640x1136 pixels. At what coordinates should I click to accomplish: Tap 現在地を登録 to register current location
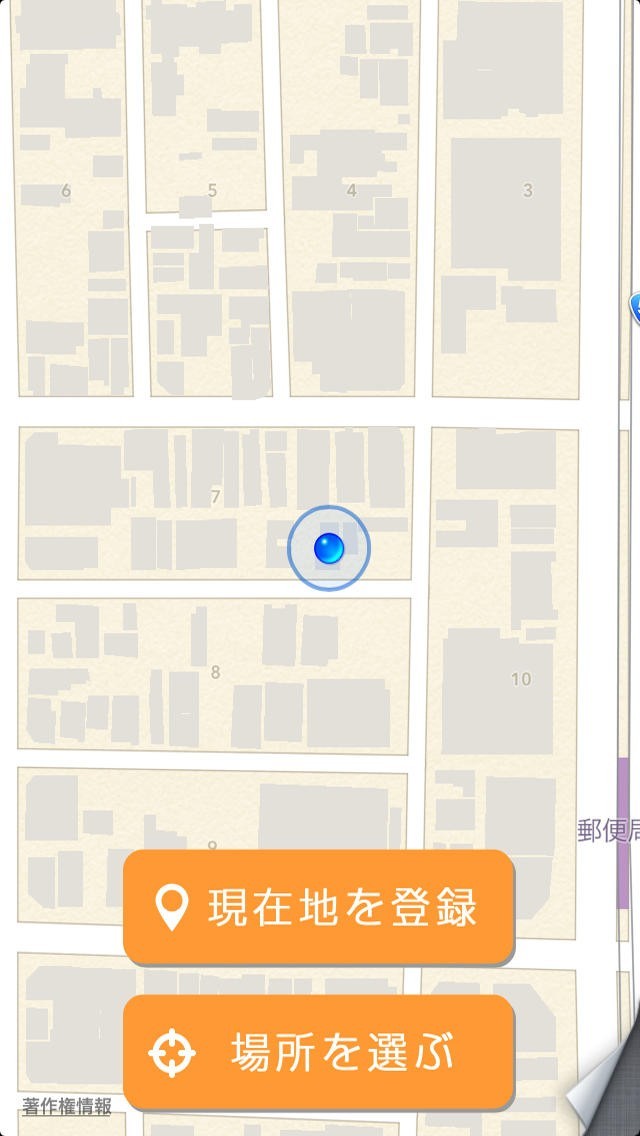click(x=318, y=906)
